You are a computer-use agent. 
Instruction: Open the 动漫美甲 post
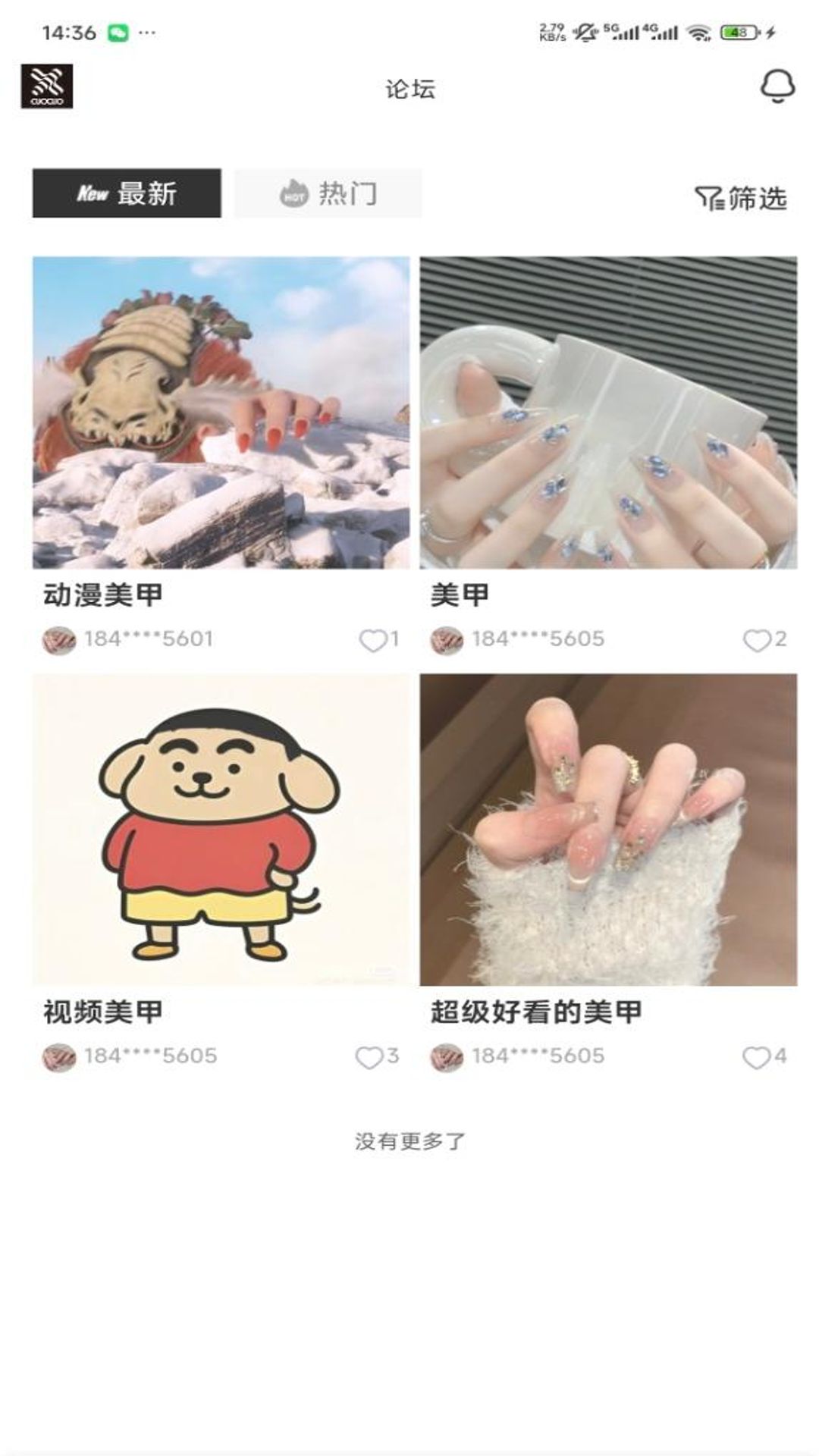pos(221,413)
